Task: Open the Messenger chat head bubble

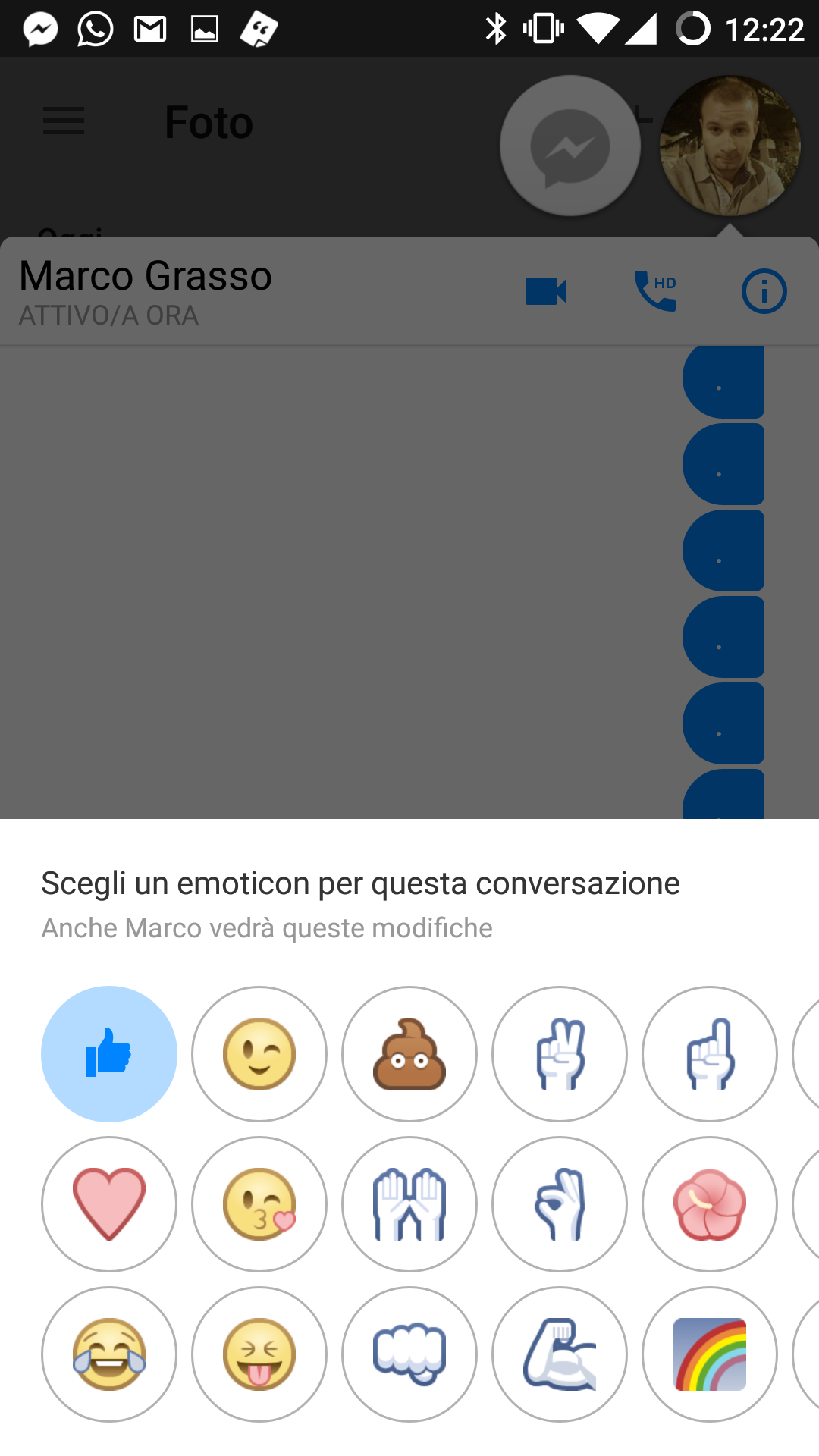Action: 570,146
